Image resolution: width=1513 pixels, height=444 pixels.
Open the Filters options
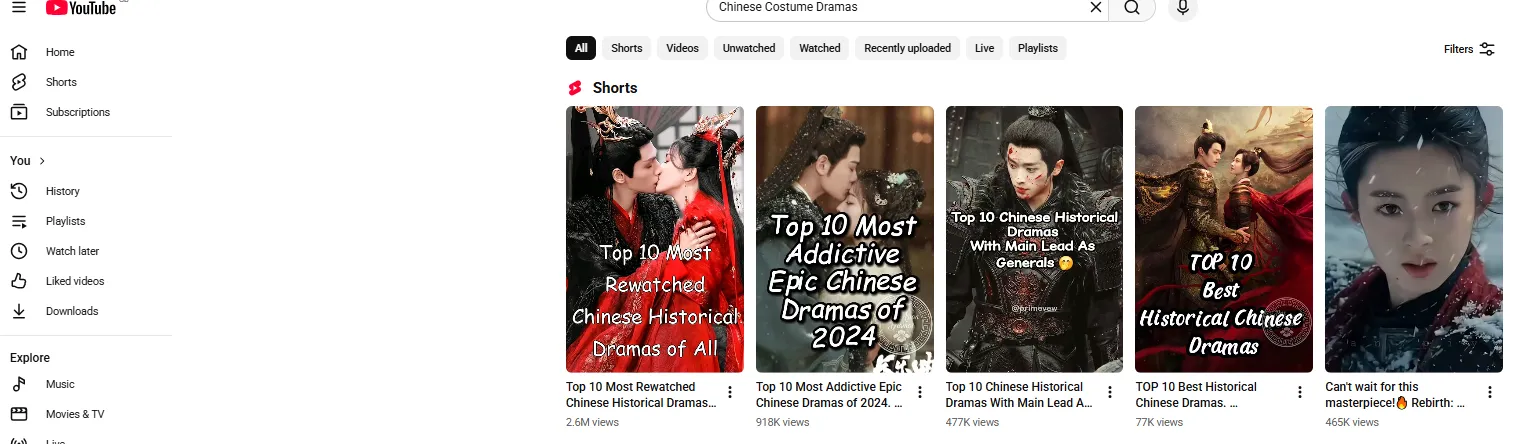click(x=1469, y=49)
